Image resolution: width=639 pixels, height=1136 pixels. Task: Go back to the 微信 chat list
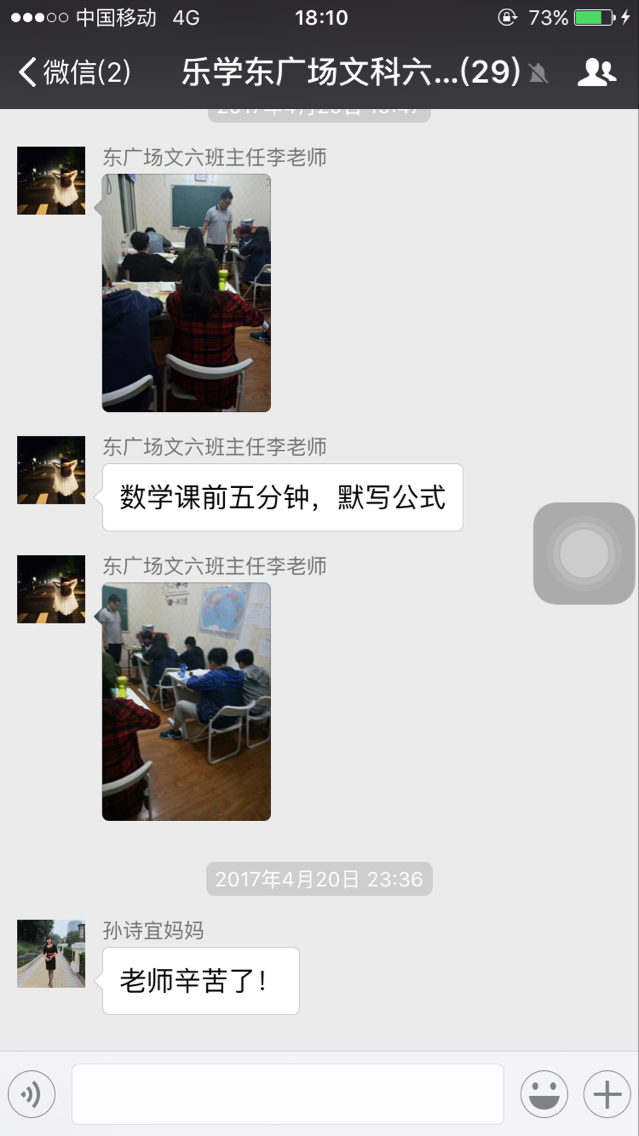[x=72, y=72]
